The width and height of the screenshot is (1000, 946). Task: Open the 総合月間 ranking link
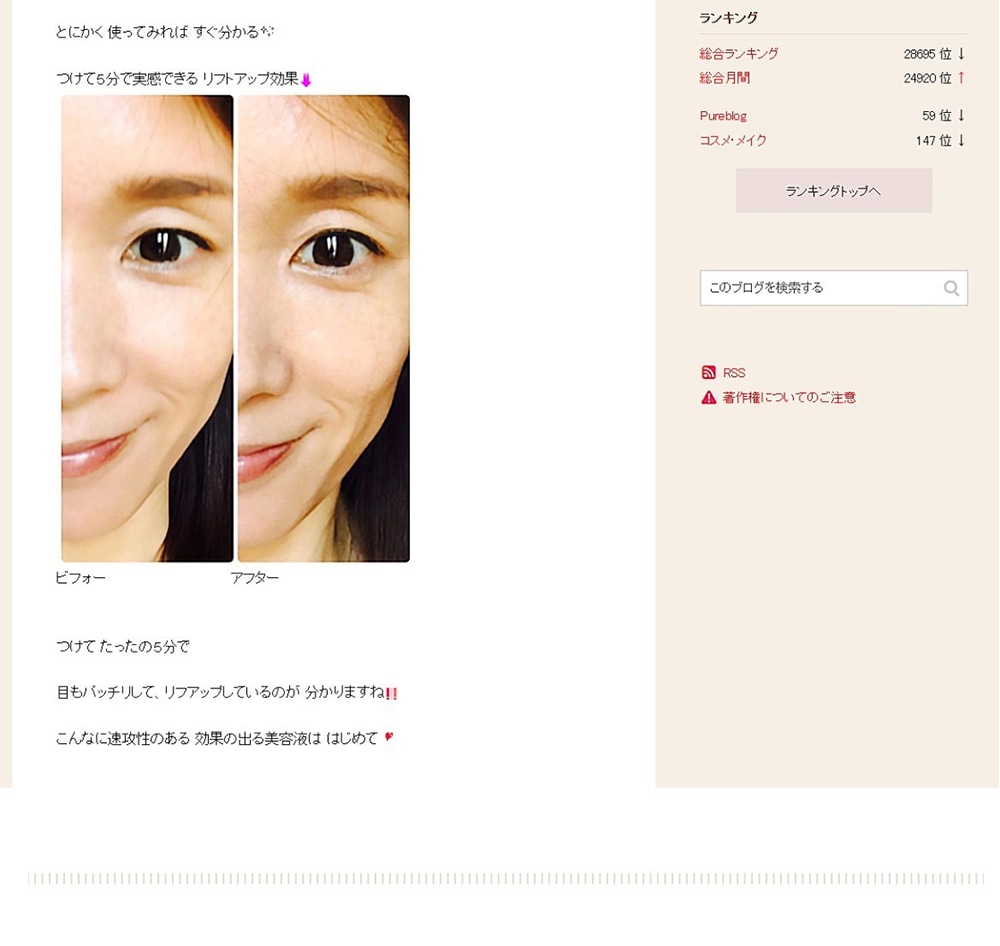[725, 78]
